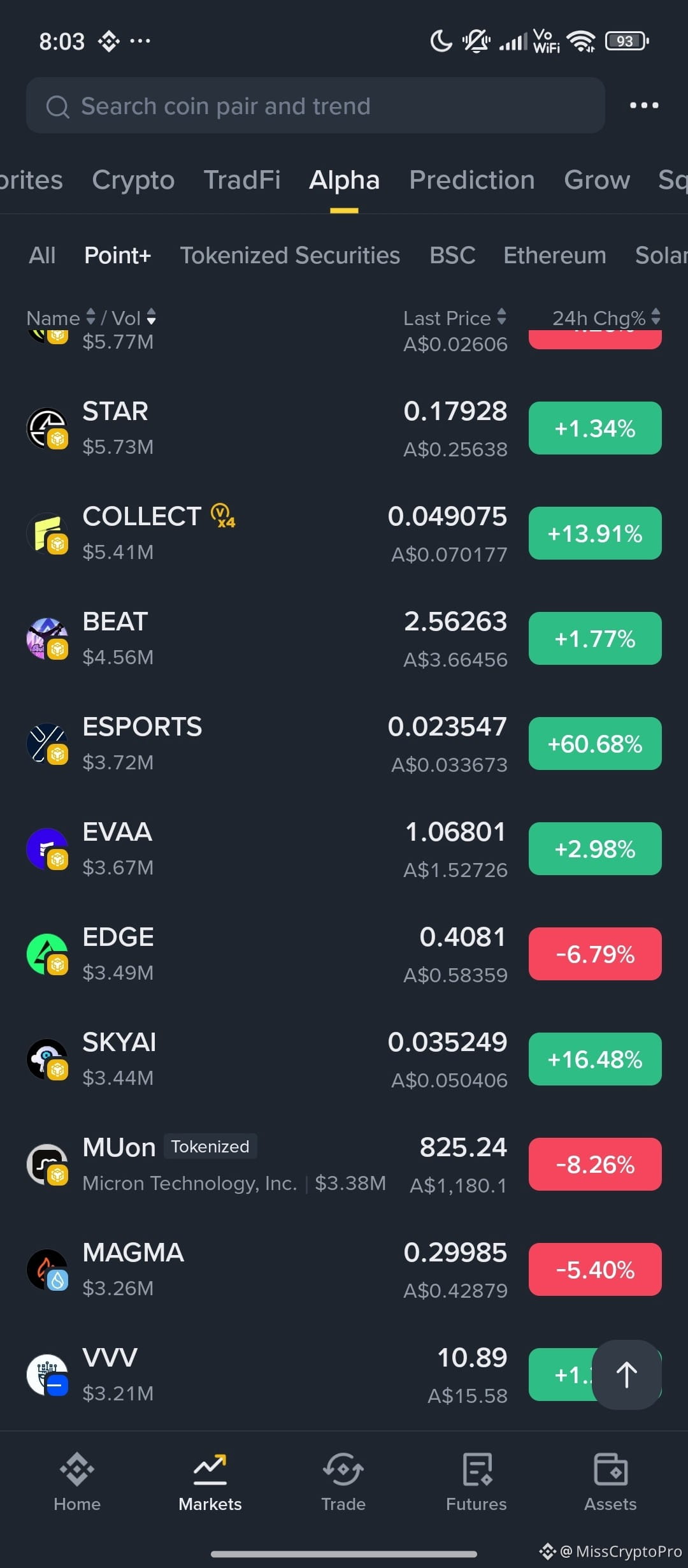The width and height of the screenshot is (688, 1568).
Task: Open the Trade tab
Action: click(x=343, y=1483)
